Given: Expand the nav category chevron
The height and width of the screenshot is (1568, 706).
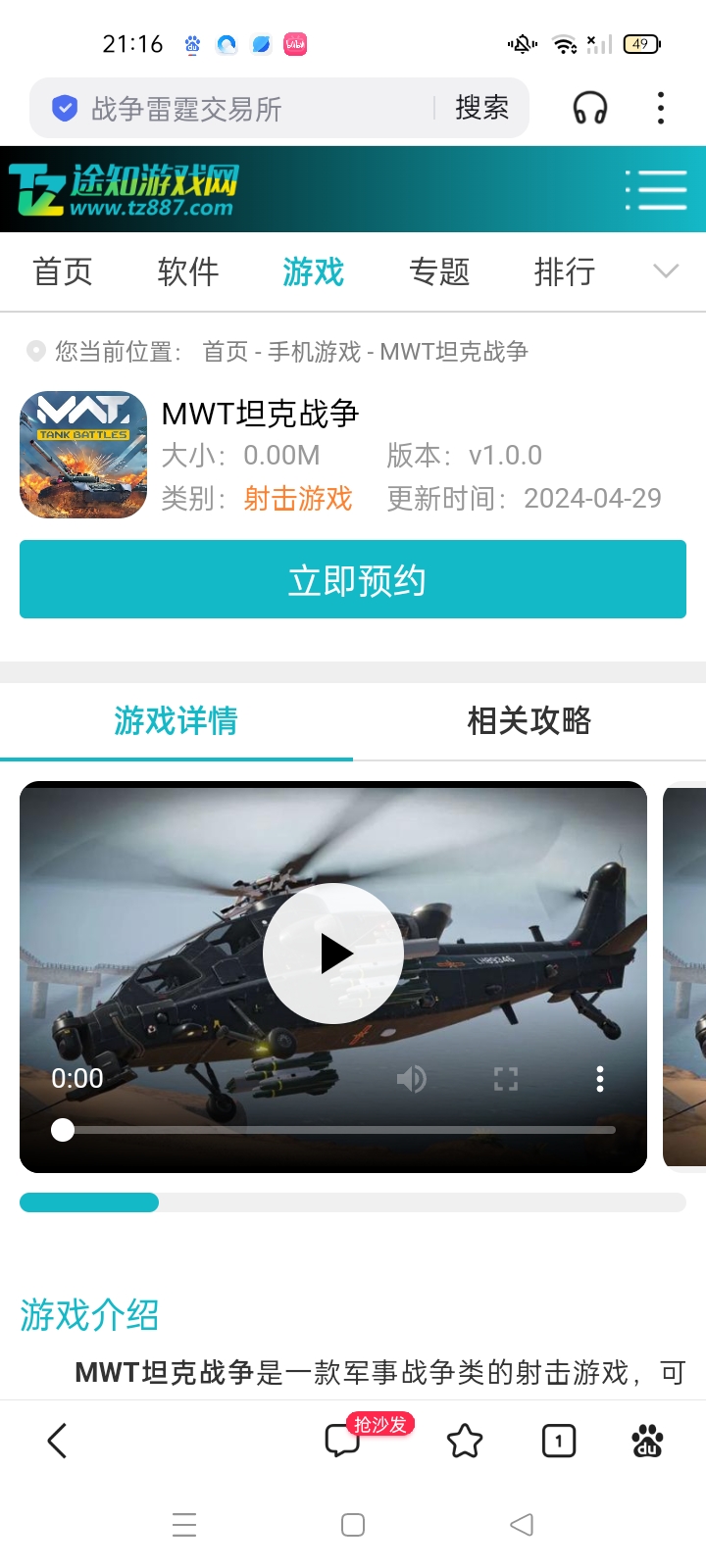Looking at the screenshot, I should pos(666,272).
